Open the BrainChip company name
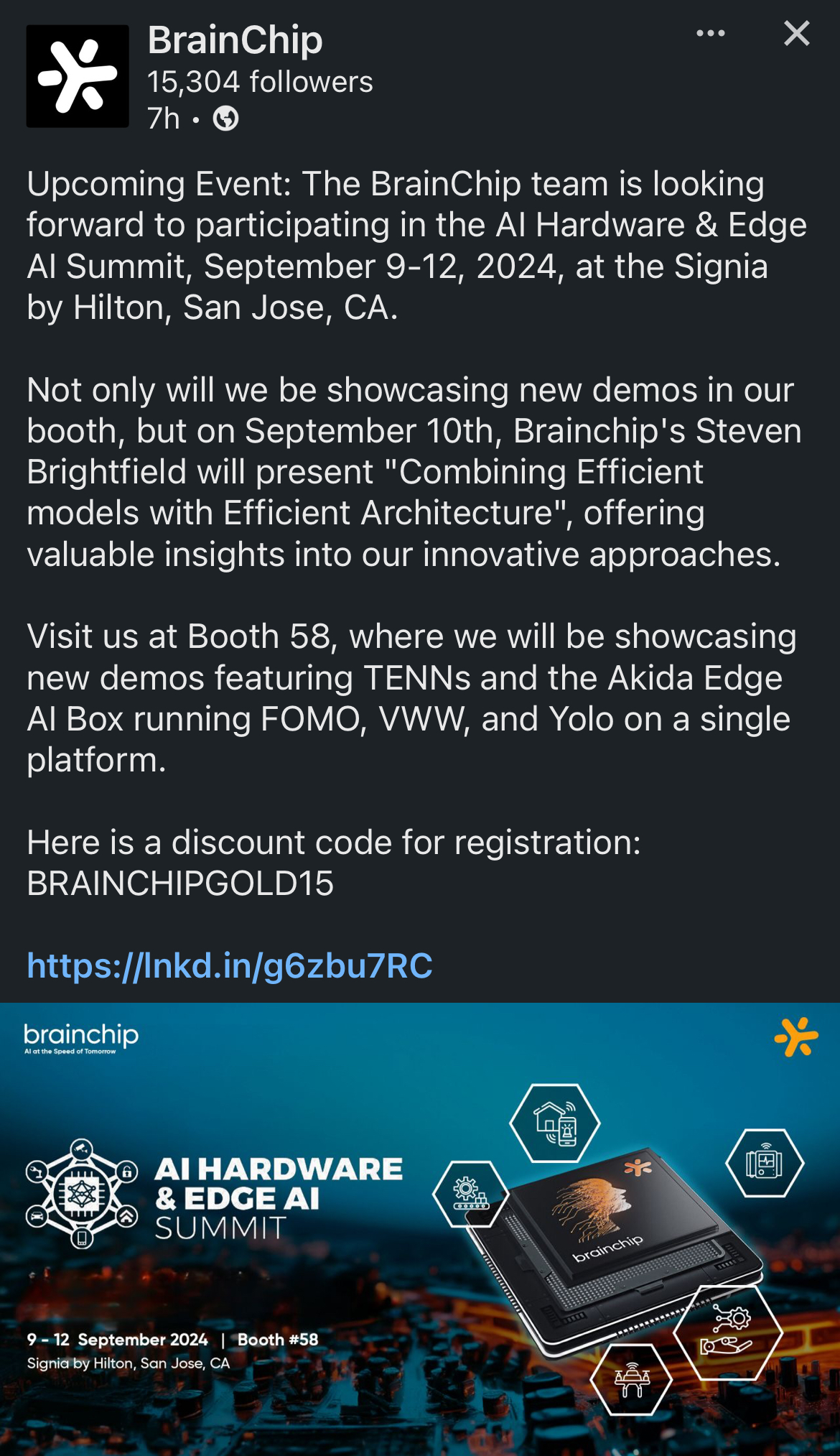This screenshot has height=1456, width=840. click(x=235, y=40)
